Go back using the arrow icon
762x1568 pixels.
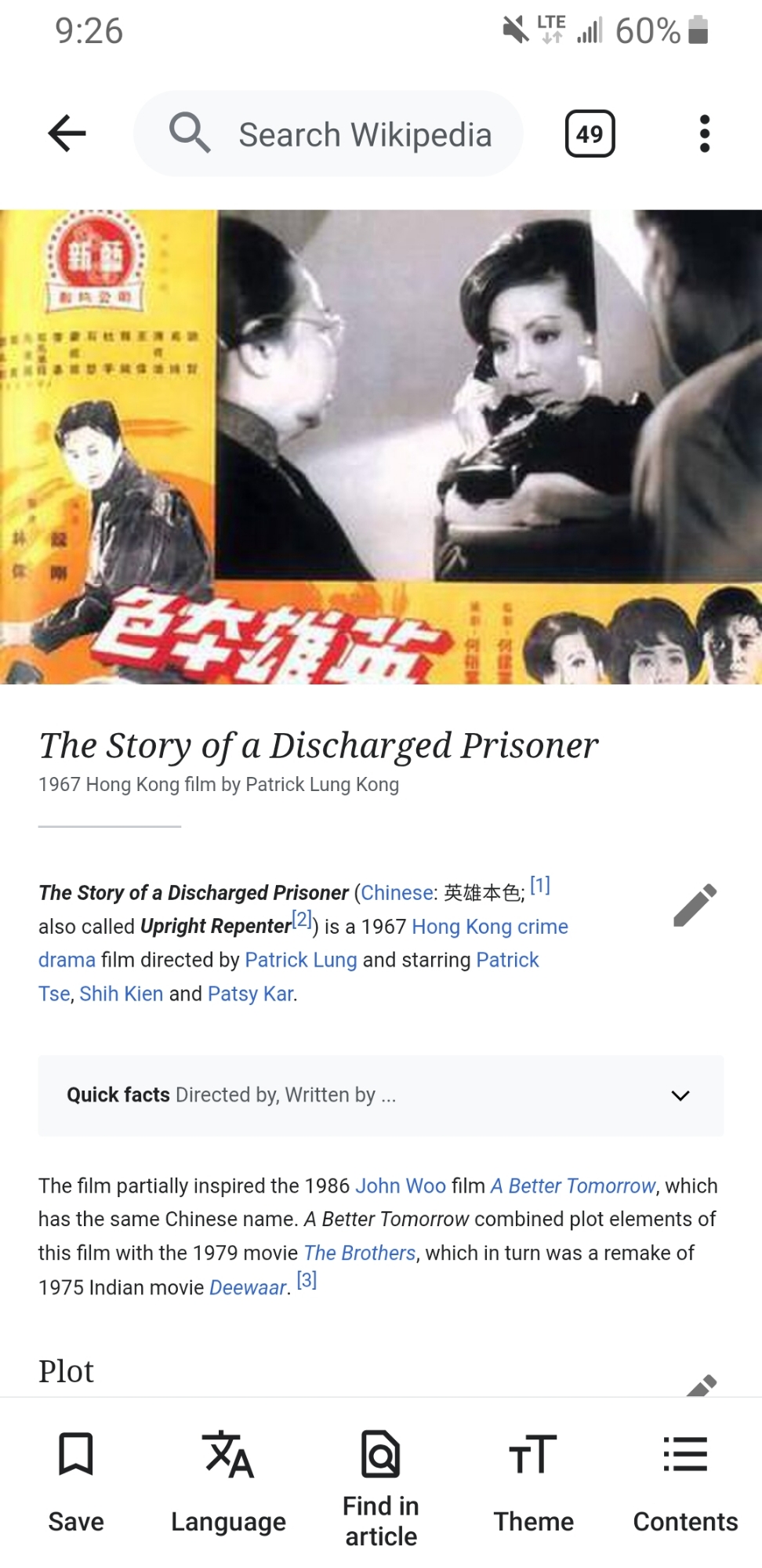click(67, 133)
